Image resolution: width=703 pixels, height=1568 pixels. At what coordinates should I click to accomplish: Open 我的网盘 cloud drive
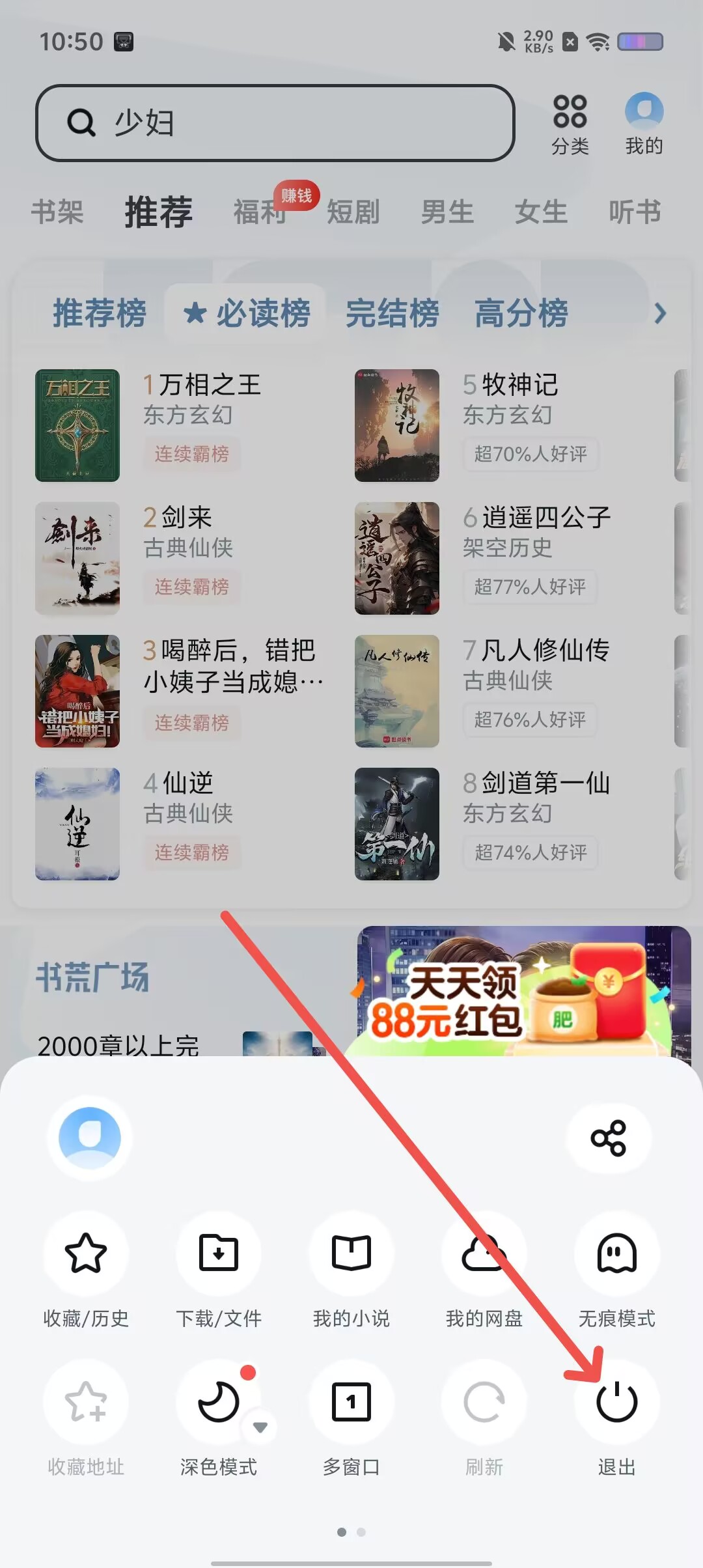point(484,1253)
